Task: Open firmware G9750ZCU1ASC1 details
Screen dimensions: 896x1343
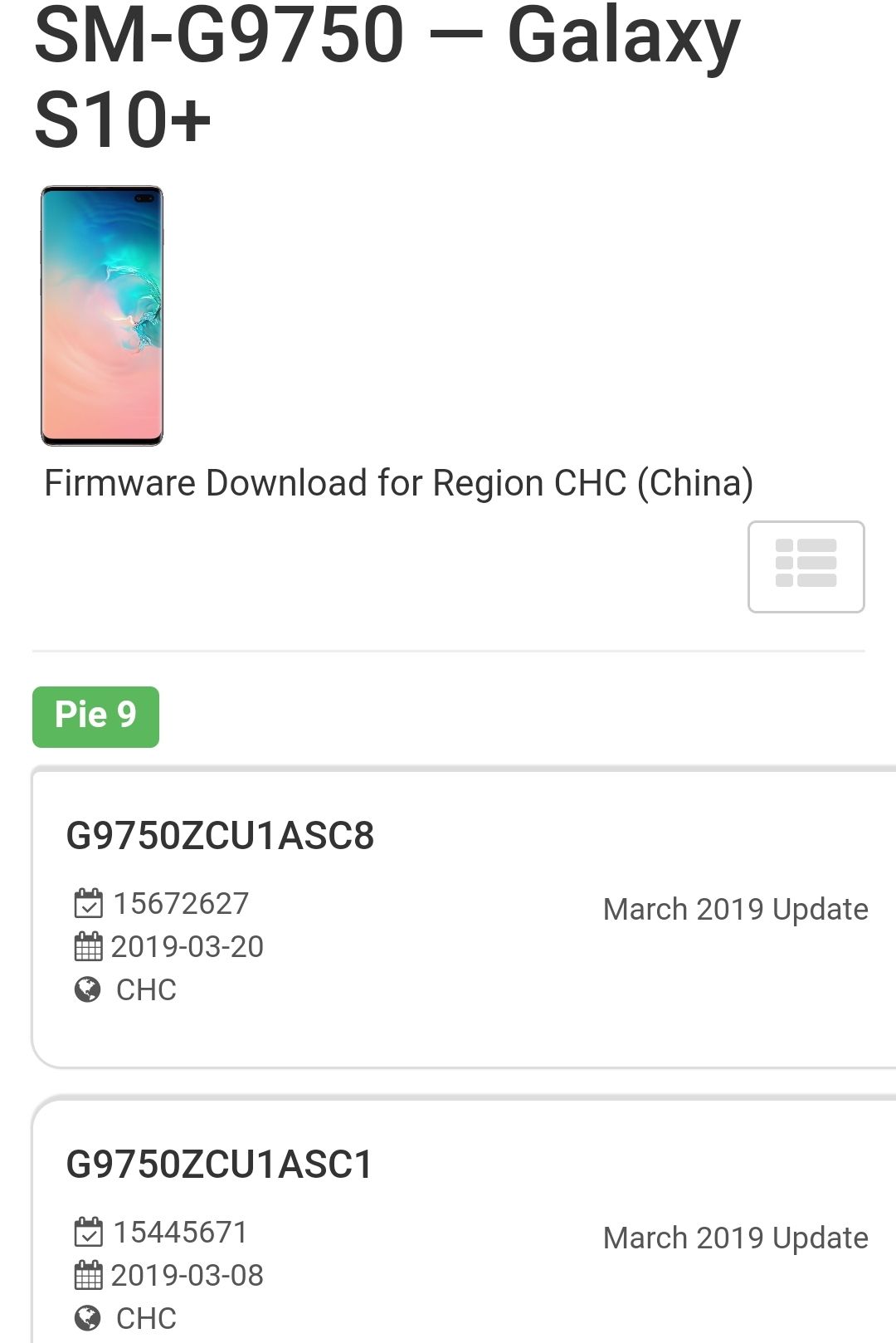Action: click(219, 1164)
